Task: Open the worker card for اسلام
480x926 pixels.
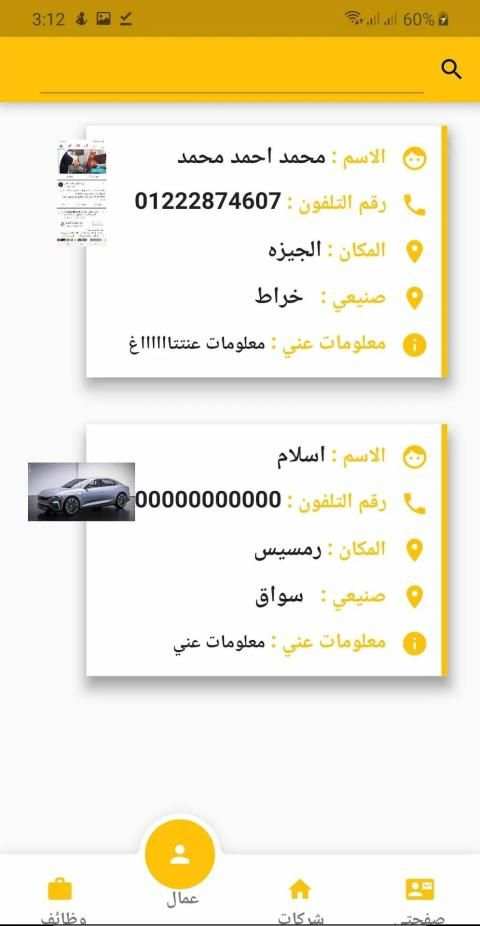Action: (267, 550)
